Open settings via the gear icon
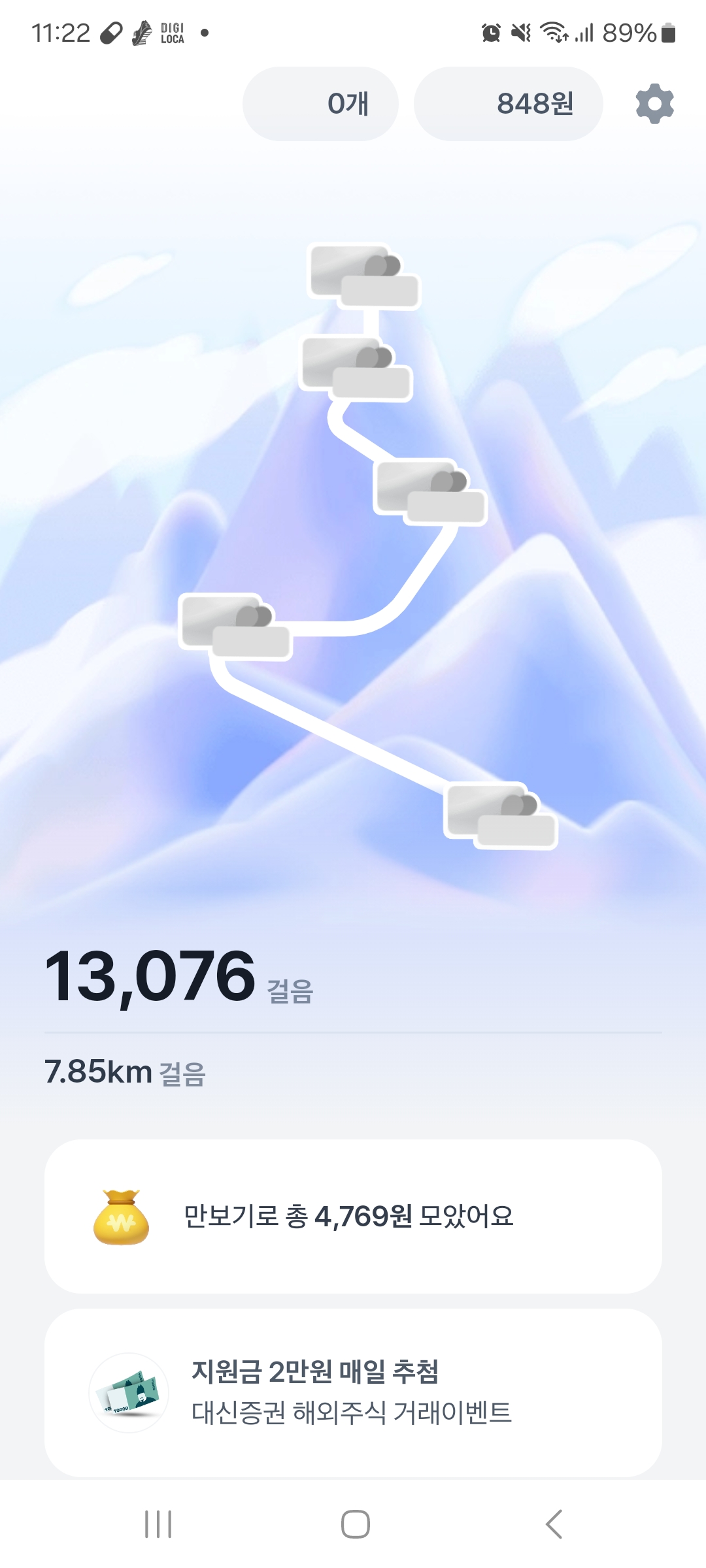Viewport: 706px width, 1568px height. [x=654, y=103]
